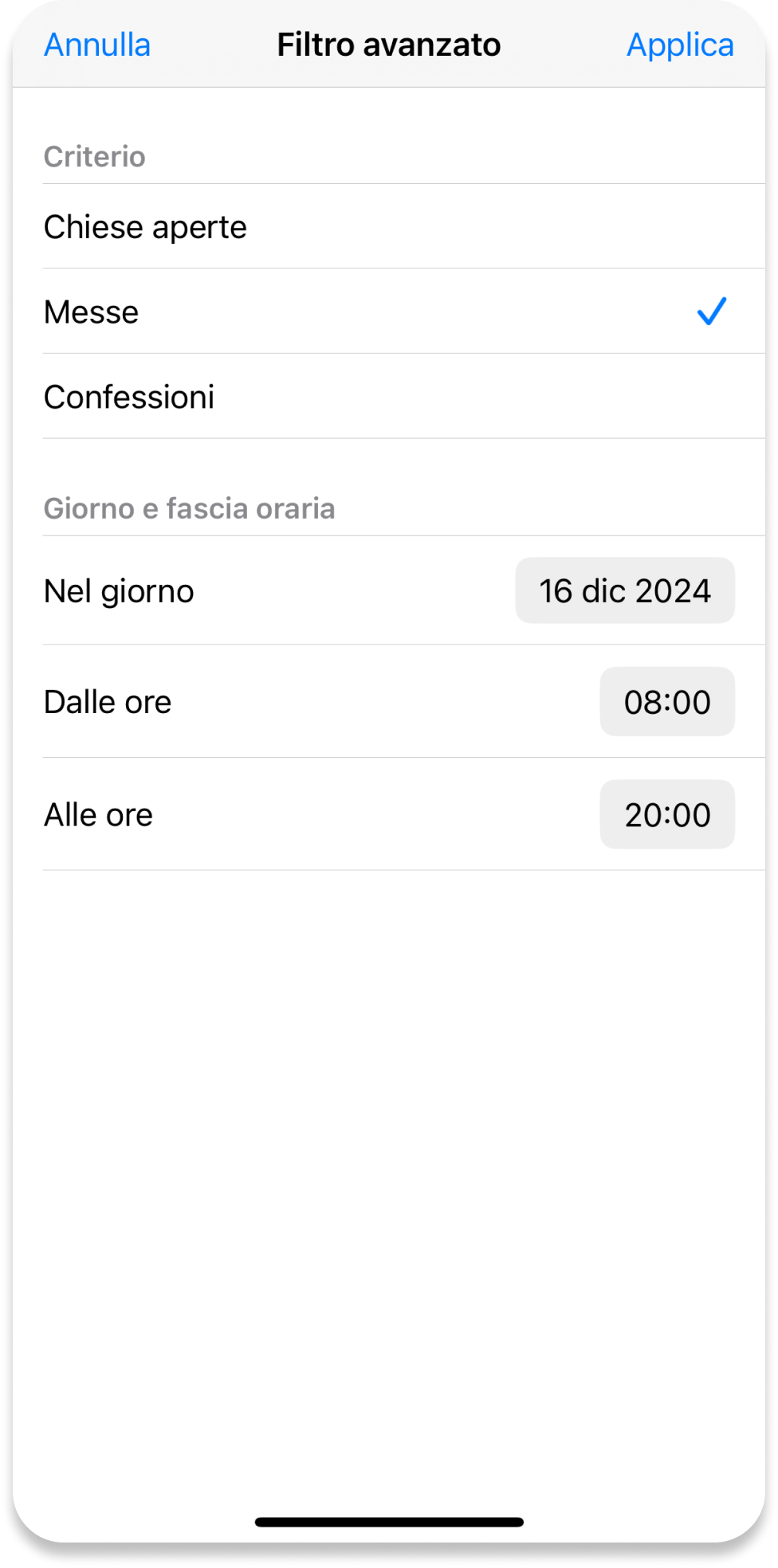Tap Annulla to cancel the filter
The width and height of the screenshot is (778, 1568).
[97, 45]
